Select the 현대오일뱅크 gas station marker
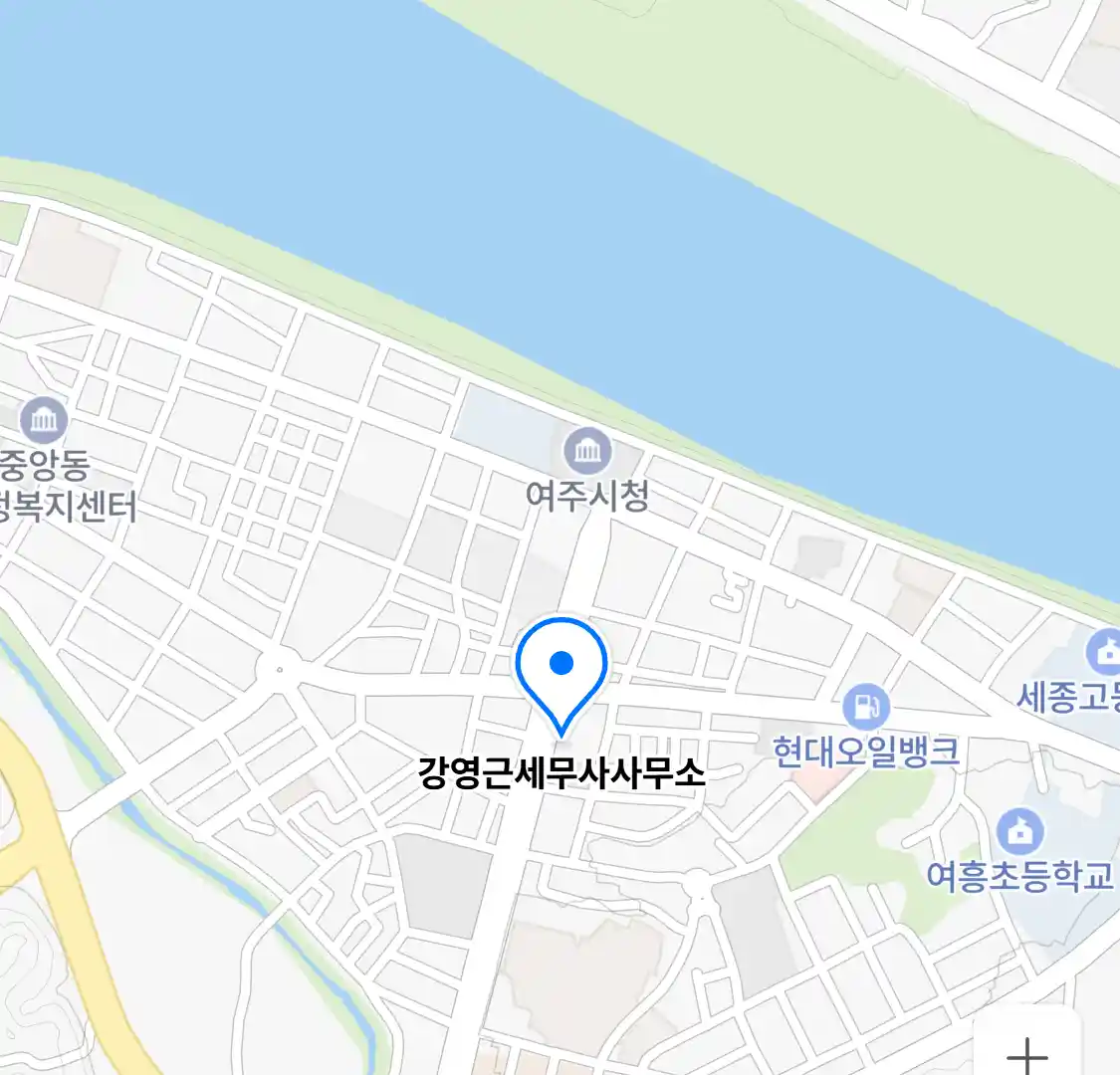1120x1075 pixels. tap(864, 706)
